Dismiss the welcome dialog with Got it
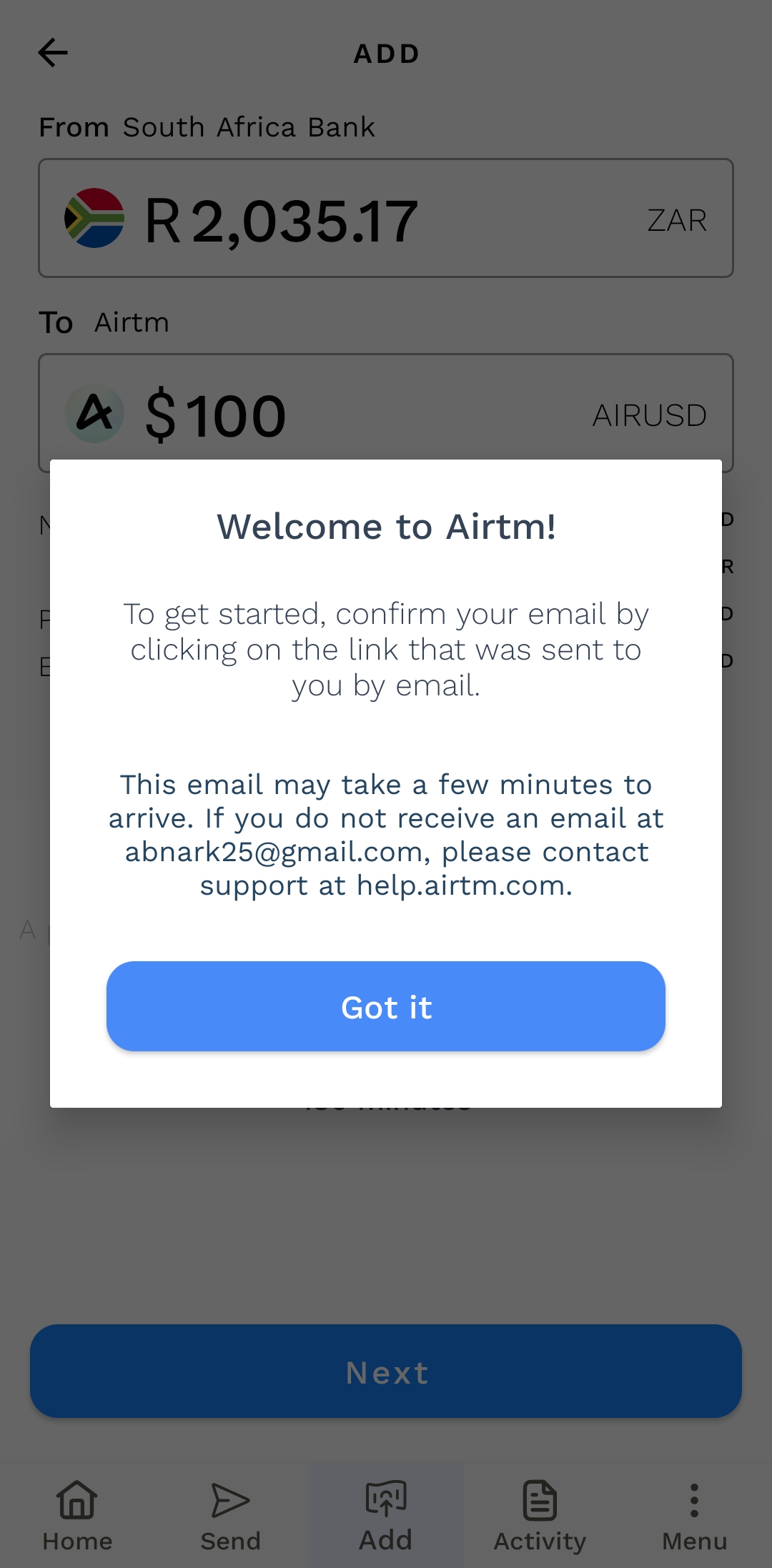Viewport: 772px width, 1568px height. (386, 1006)
